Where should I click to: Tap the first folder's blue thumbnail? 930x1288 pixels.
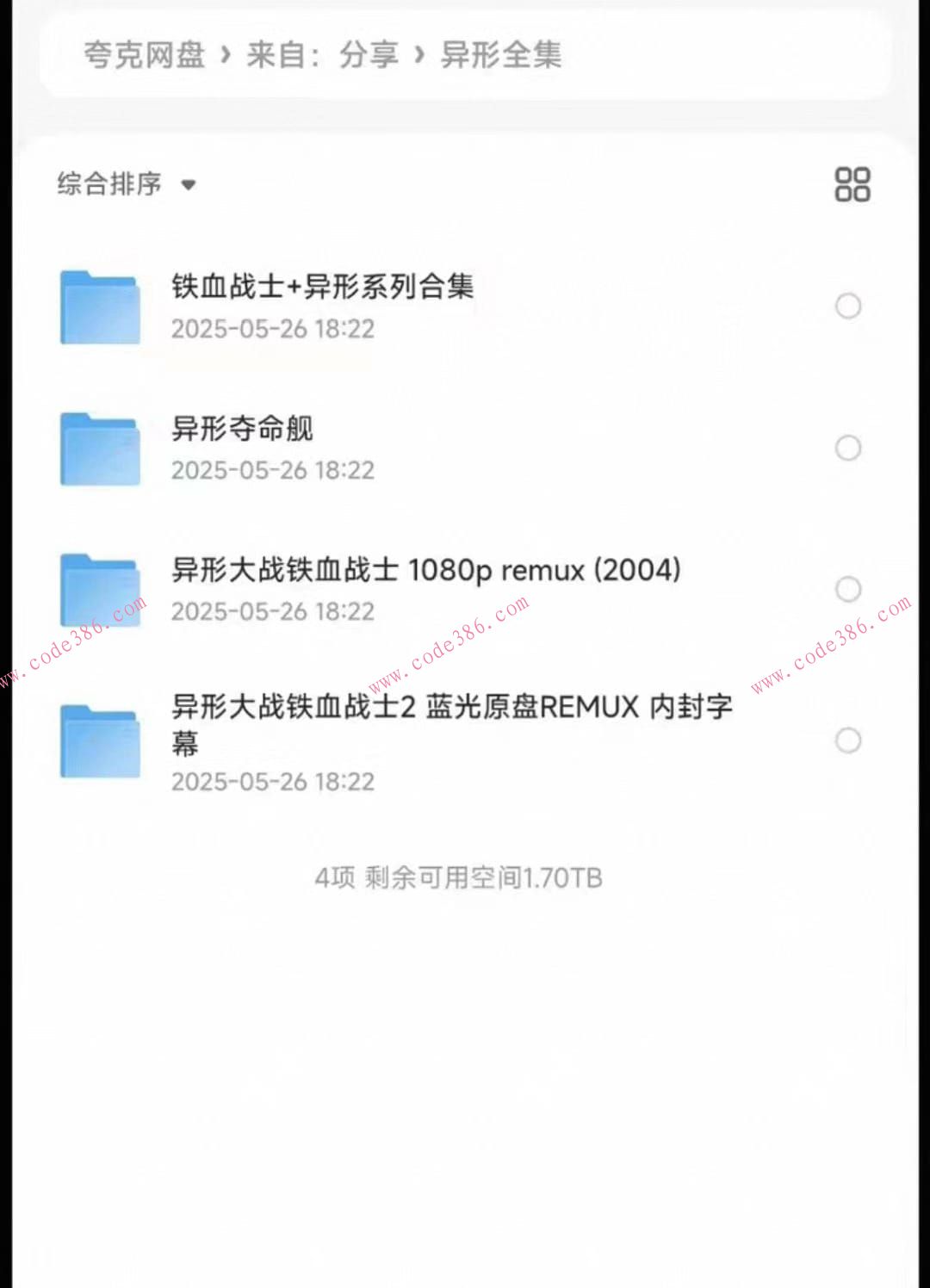[x=99, y=307]
